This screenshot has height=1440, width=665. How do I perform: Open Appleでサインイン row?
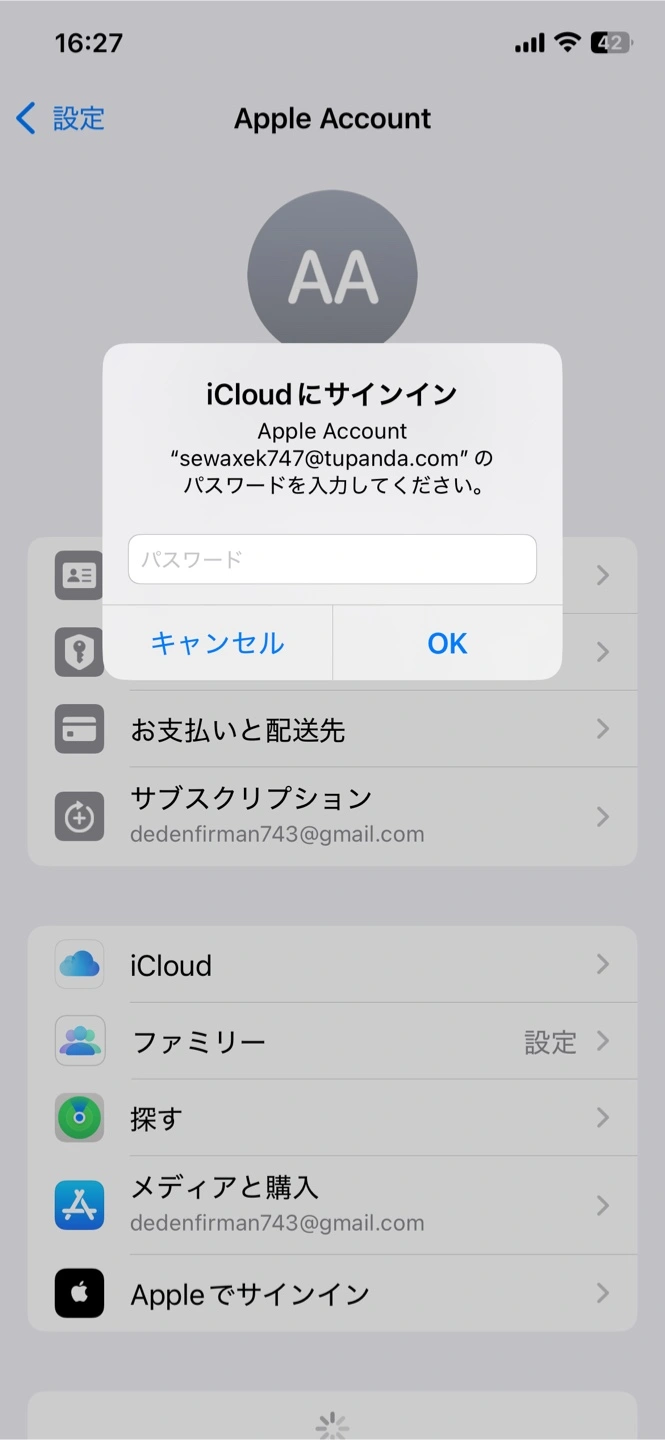tap(332, 1293)
